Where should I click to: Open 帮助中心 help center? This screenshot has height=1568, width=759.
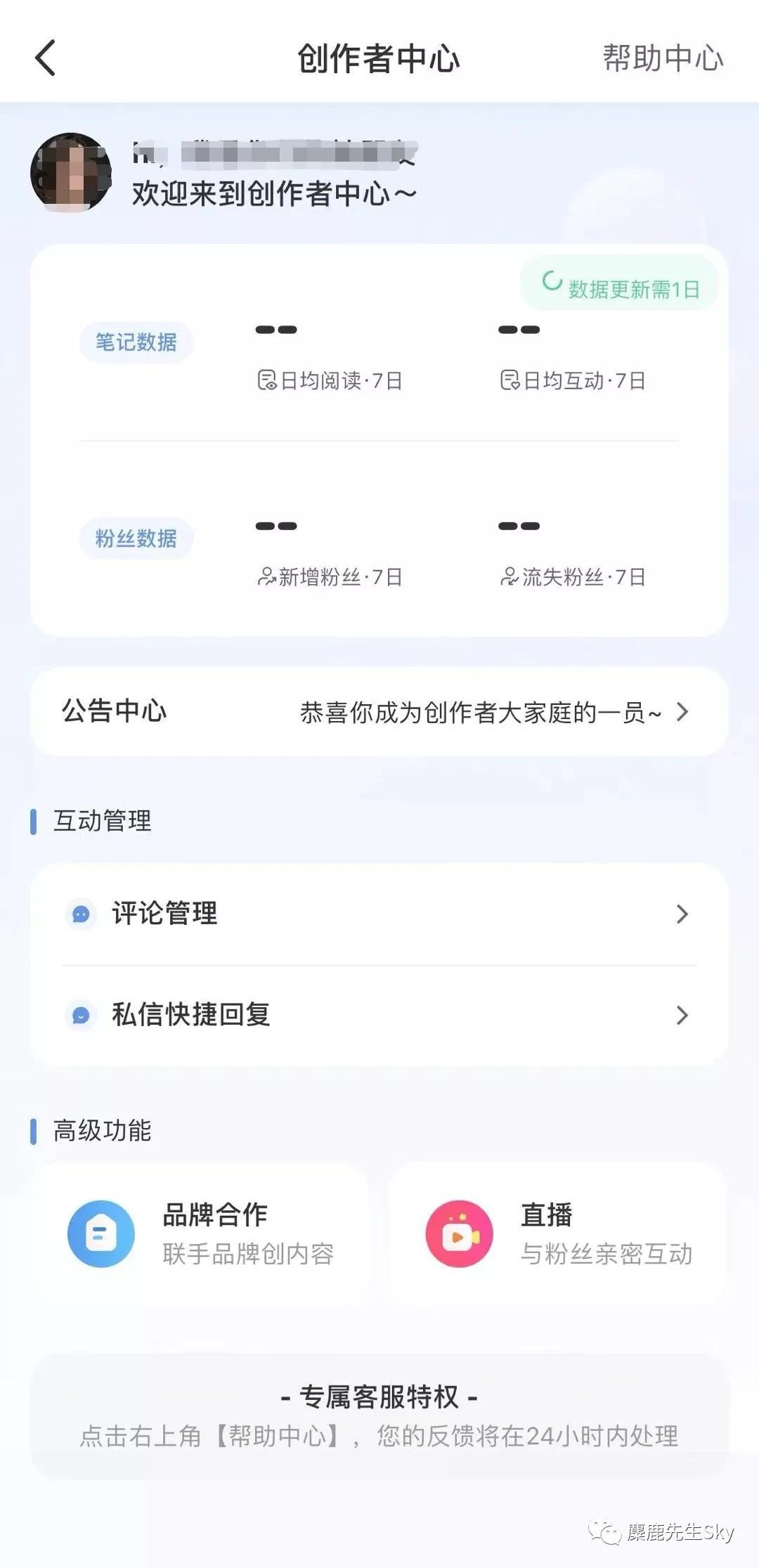[x=662, y=58]
